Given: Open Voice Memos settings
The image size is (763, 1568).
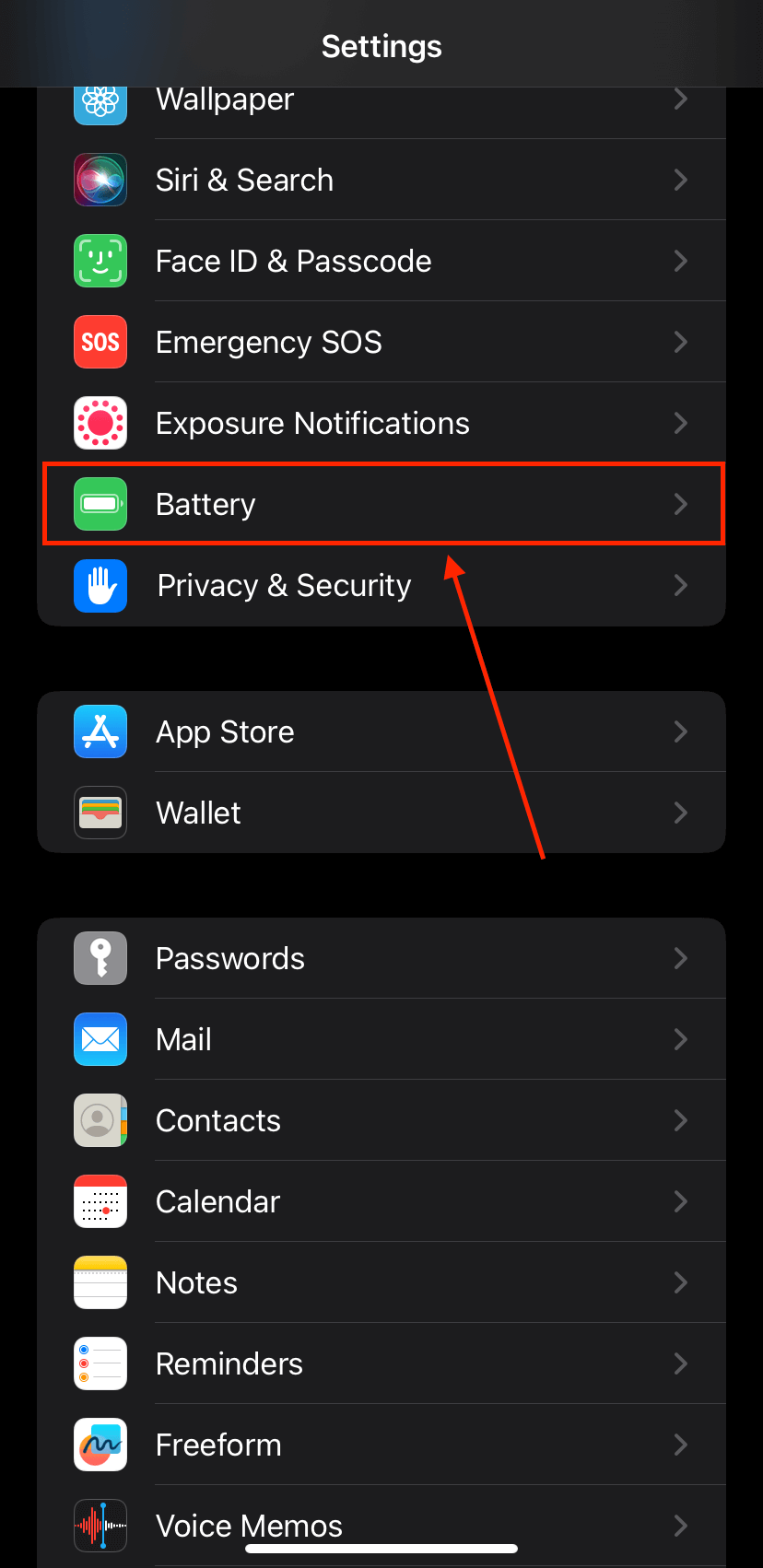Looking at the screenshot, I should point(381,1526).
